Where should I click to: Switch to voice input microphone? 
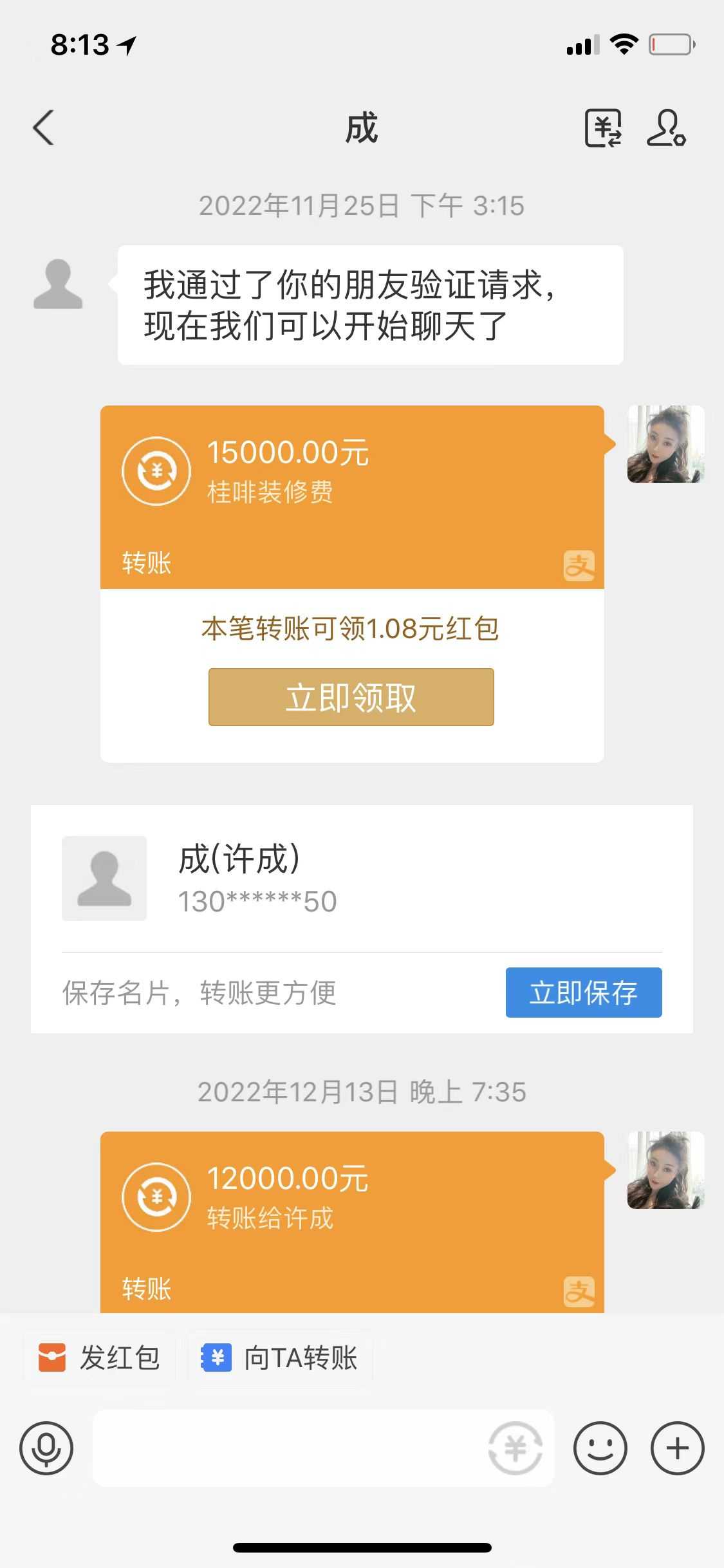click(46, 1448)
